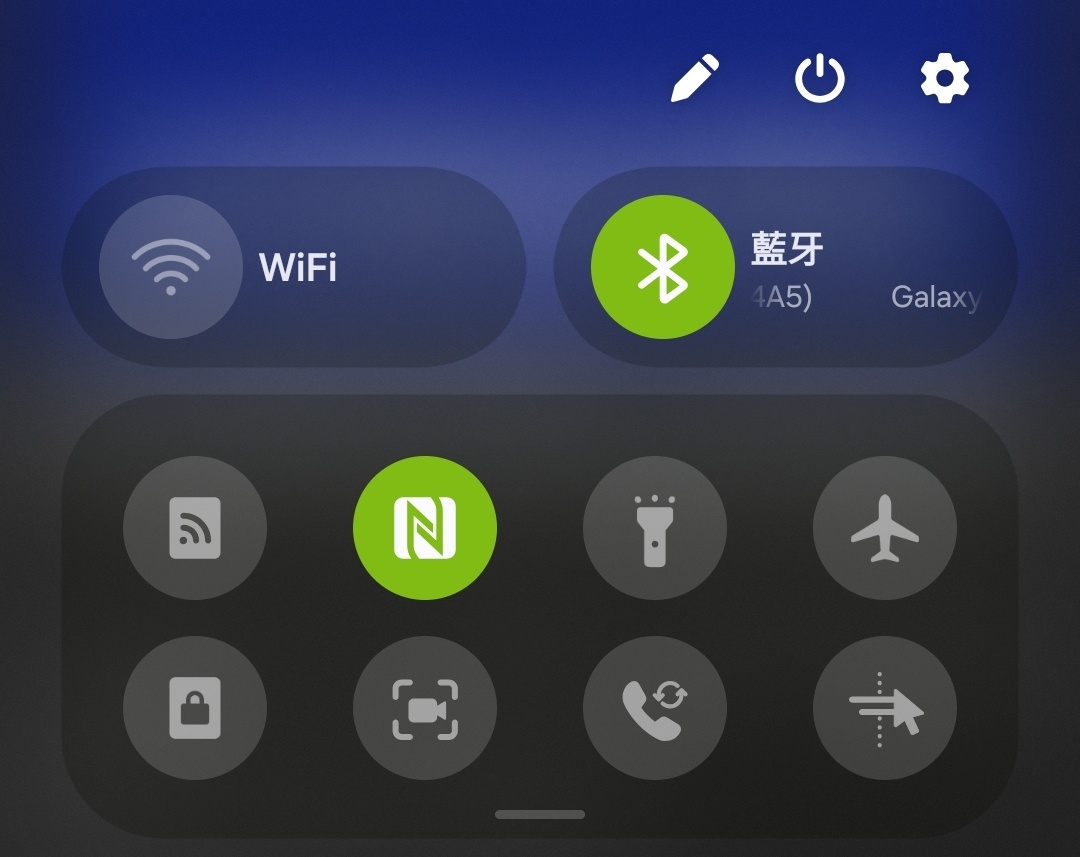Tap the panel handle bar at bottom
This screenshot has width=1080, height=857.
point(540,814)
